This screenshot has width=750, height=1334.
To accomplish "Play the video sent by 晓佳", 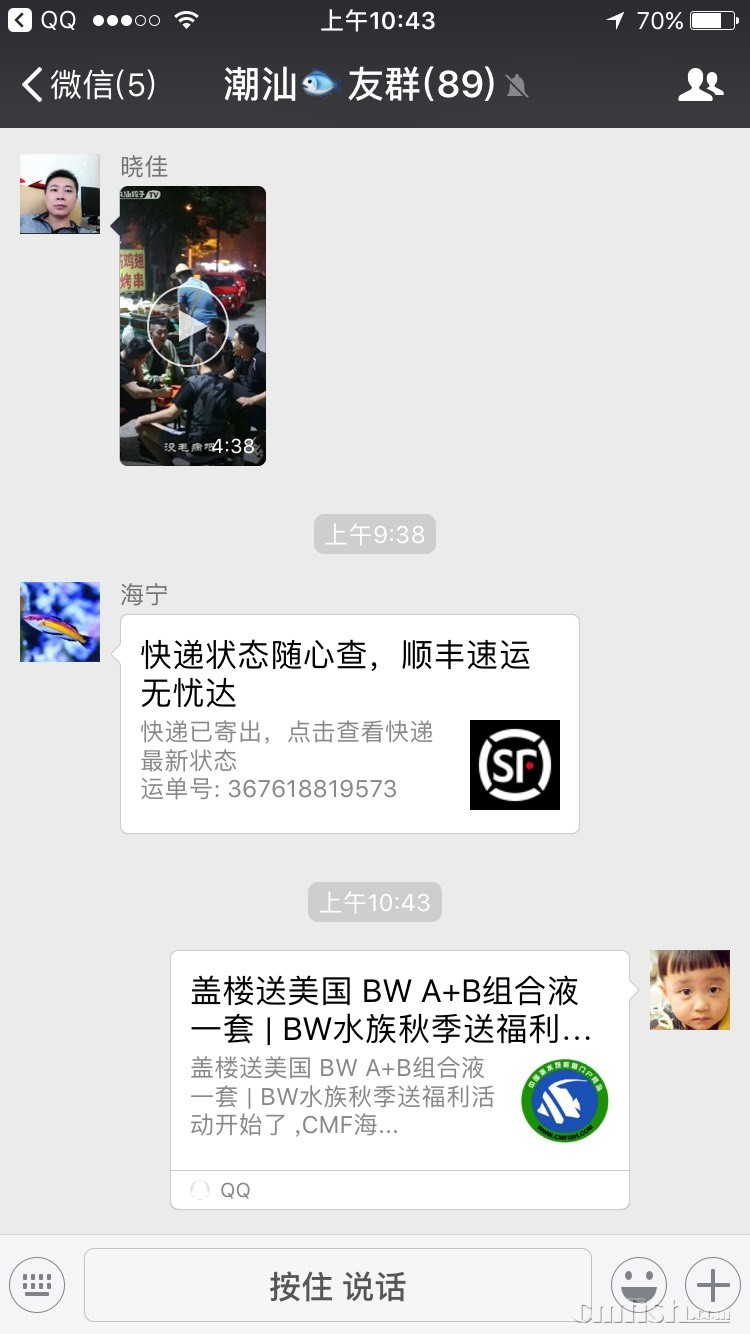I will point(188,326).
